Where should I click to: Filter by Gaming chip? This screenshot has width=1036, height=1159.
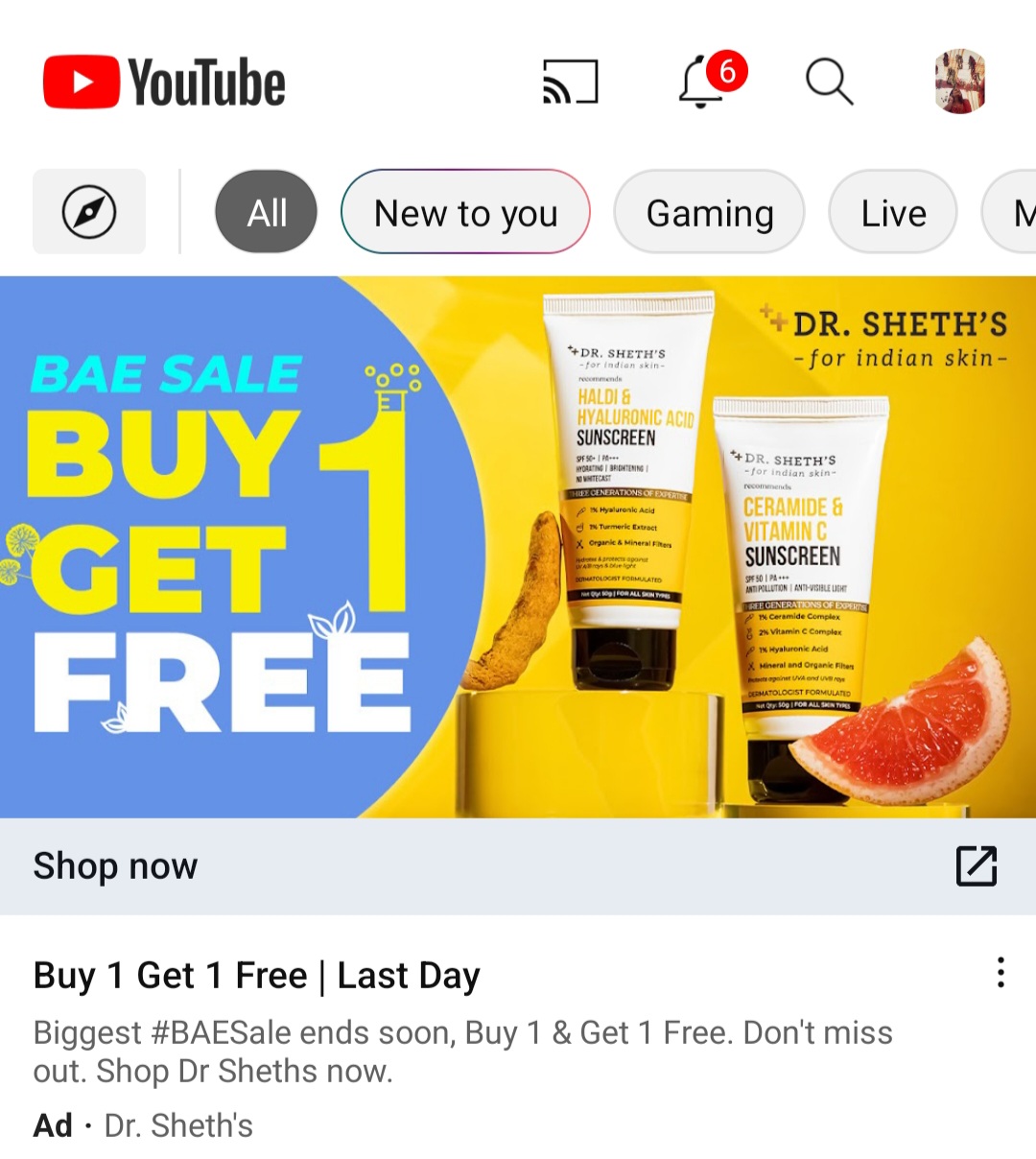point(709,212)
